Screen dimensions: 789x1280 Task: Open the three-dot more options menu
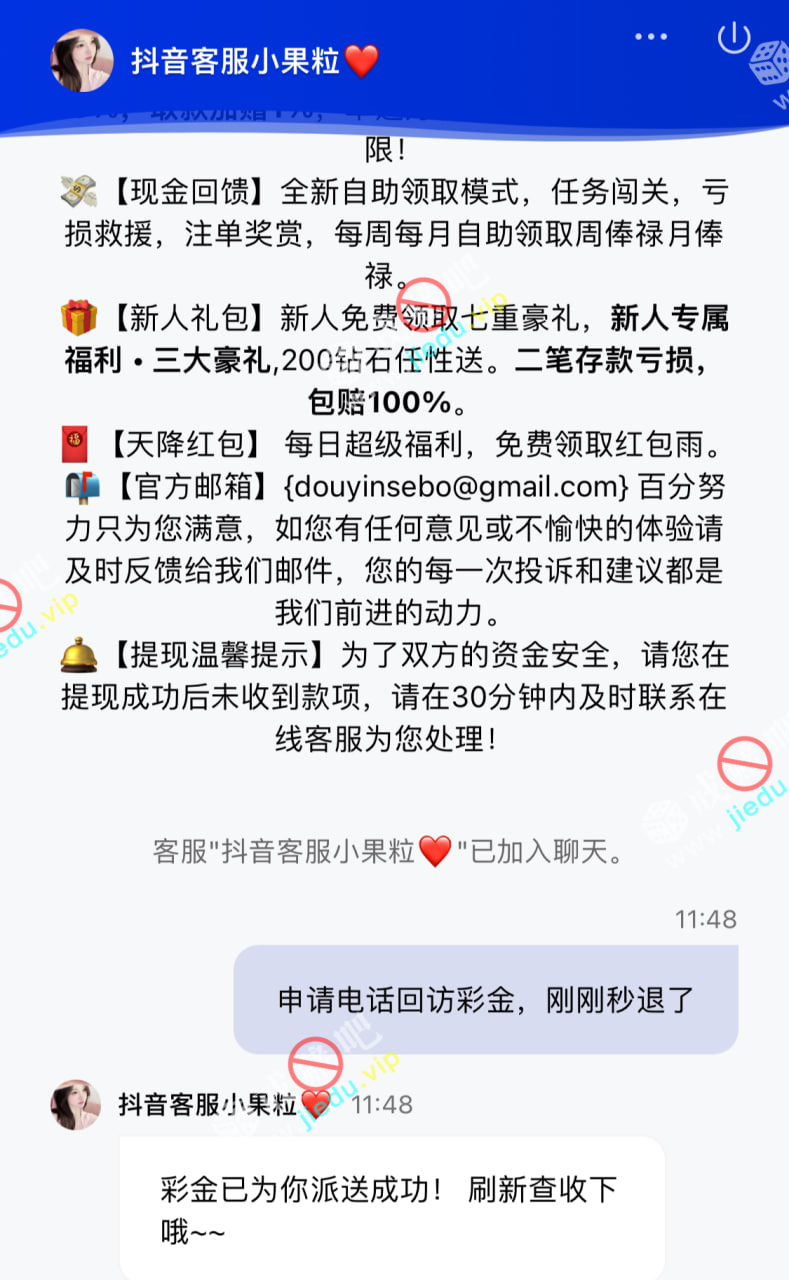pos(650,37)
